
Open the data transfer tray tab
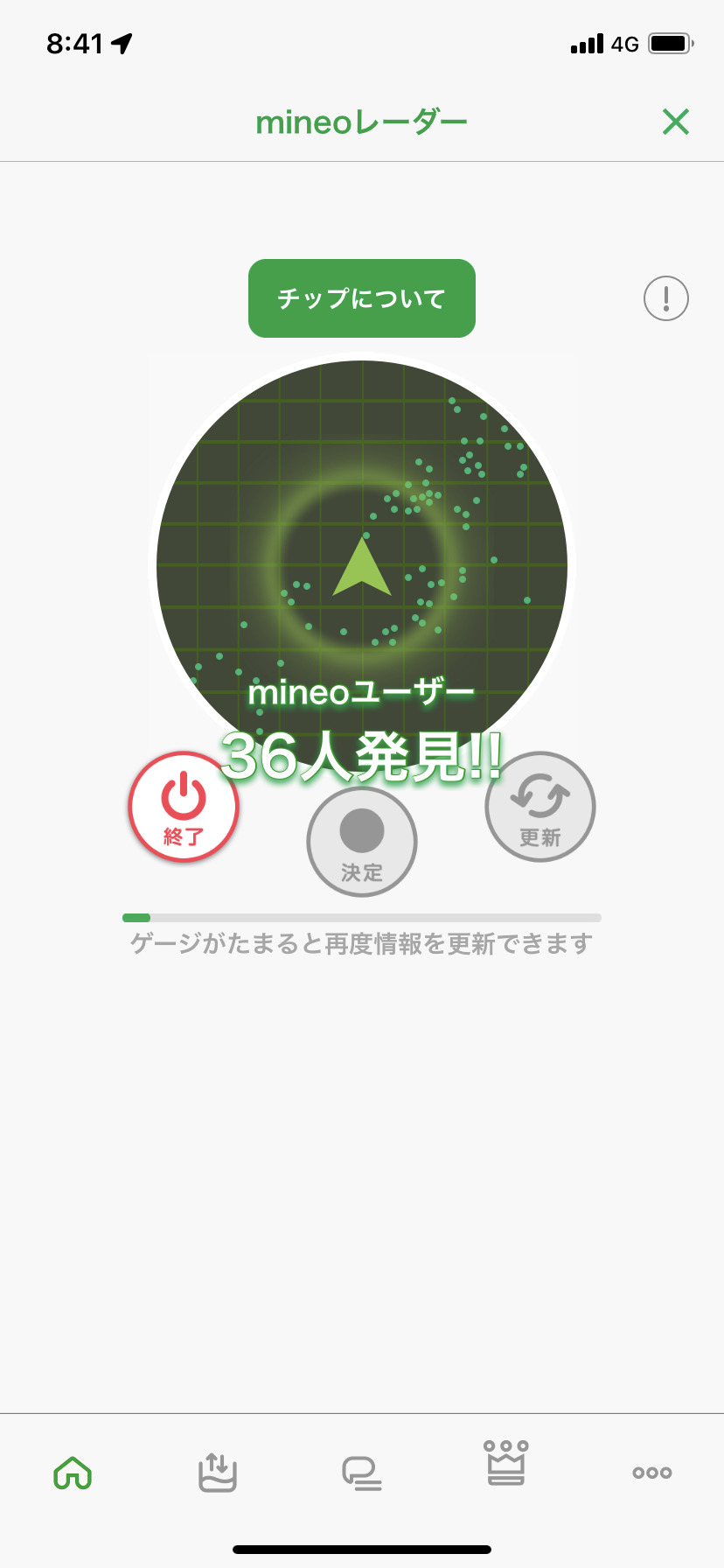click(x=218, y=1473)
